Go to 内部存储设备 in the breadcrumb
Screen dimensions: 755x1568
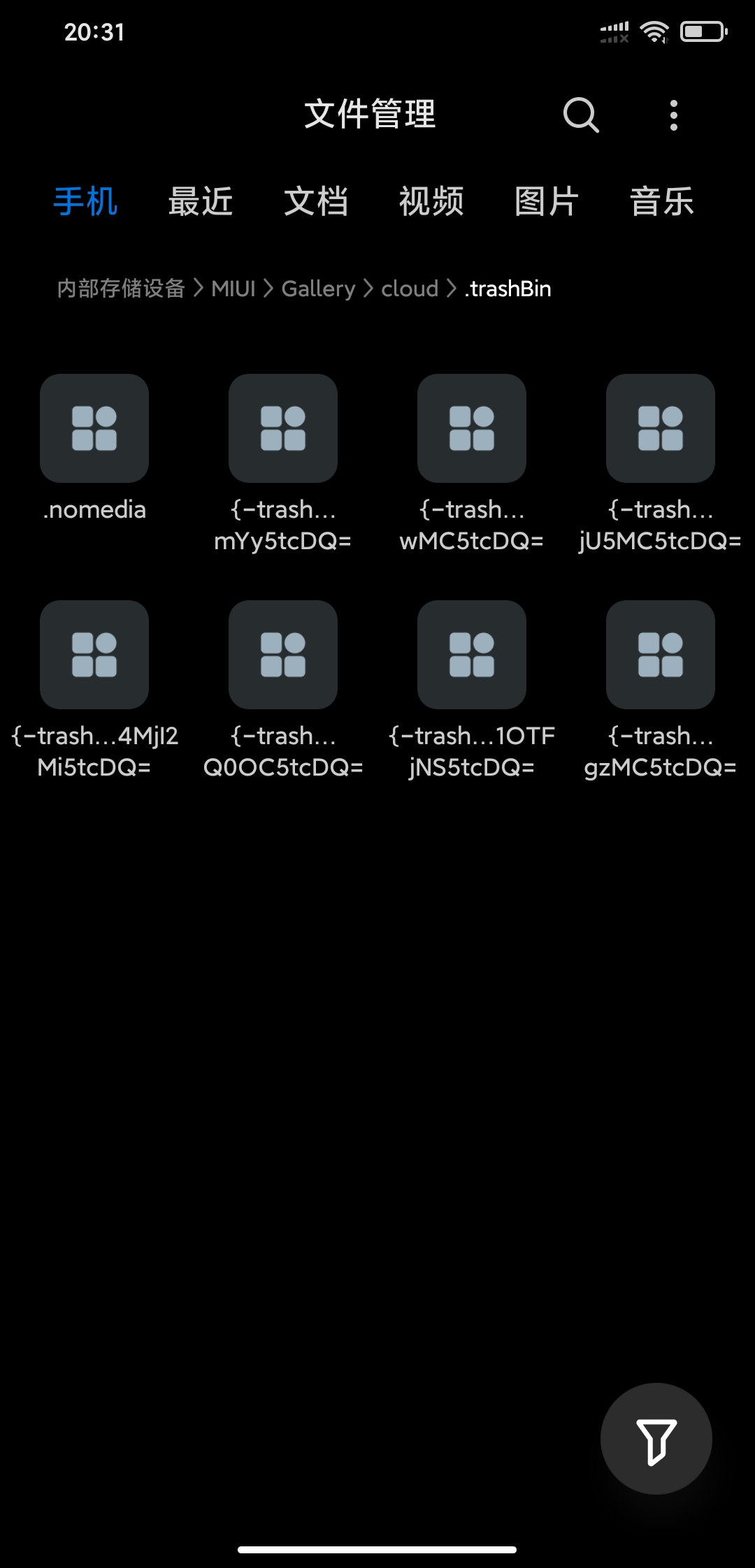[x=121, y=289]
